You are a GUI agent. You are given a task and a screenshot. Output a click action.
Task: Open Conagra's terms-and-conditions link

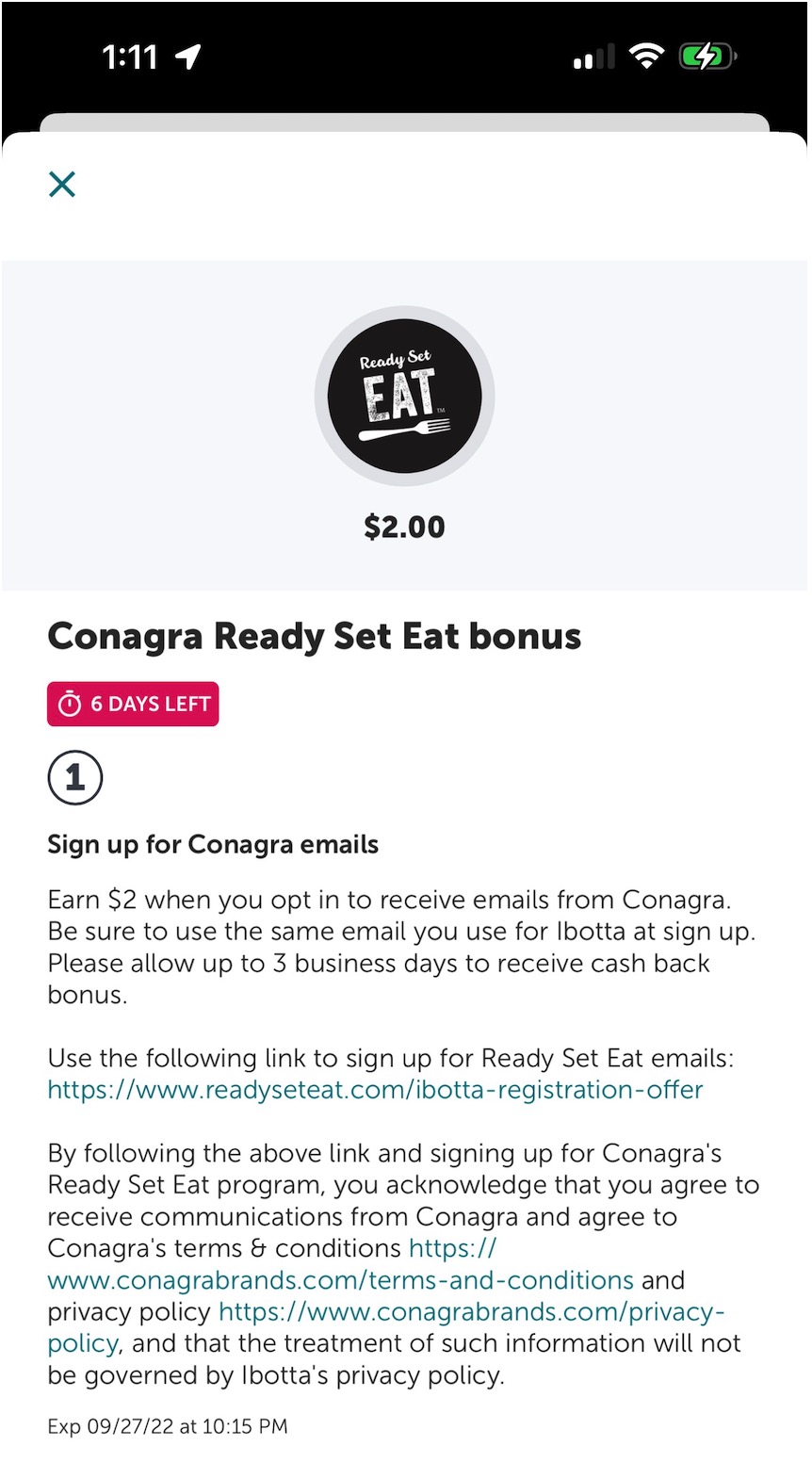tap(340, 1280)
